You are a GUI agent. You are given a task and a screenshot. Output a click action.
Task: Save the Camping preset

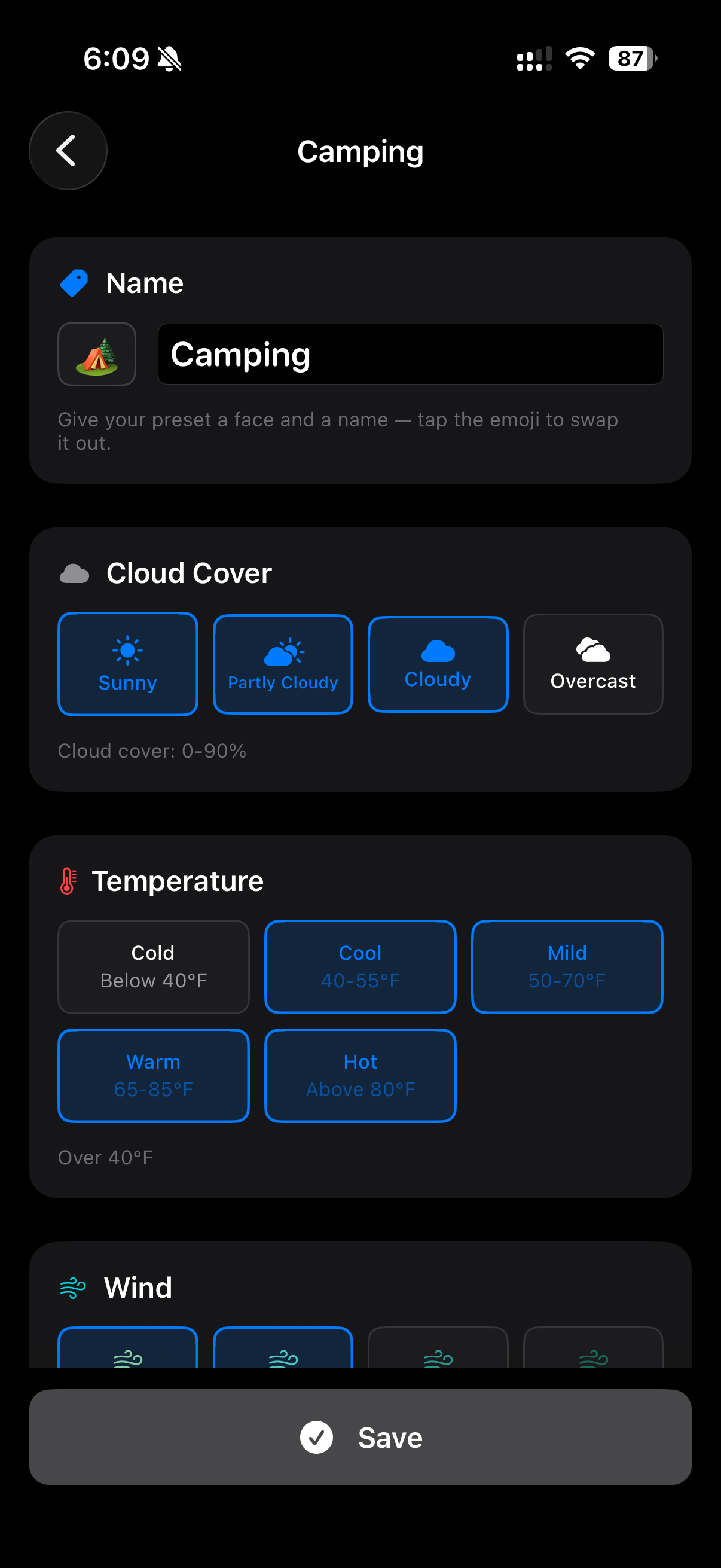(x=360, y=1436)
